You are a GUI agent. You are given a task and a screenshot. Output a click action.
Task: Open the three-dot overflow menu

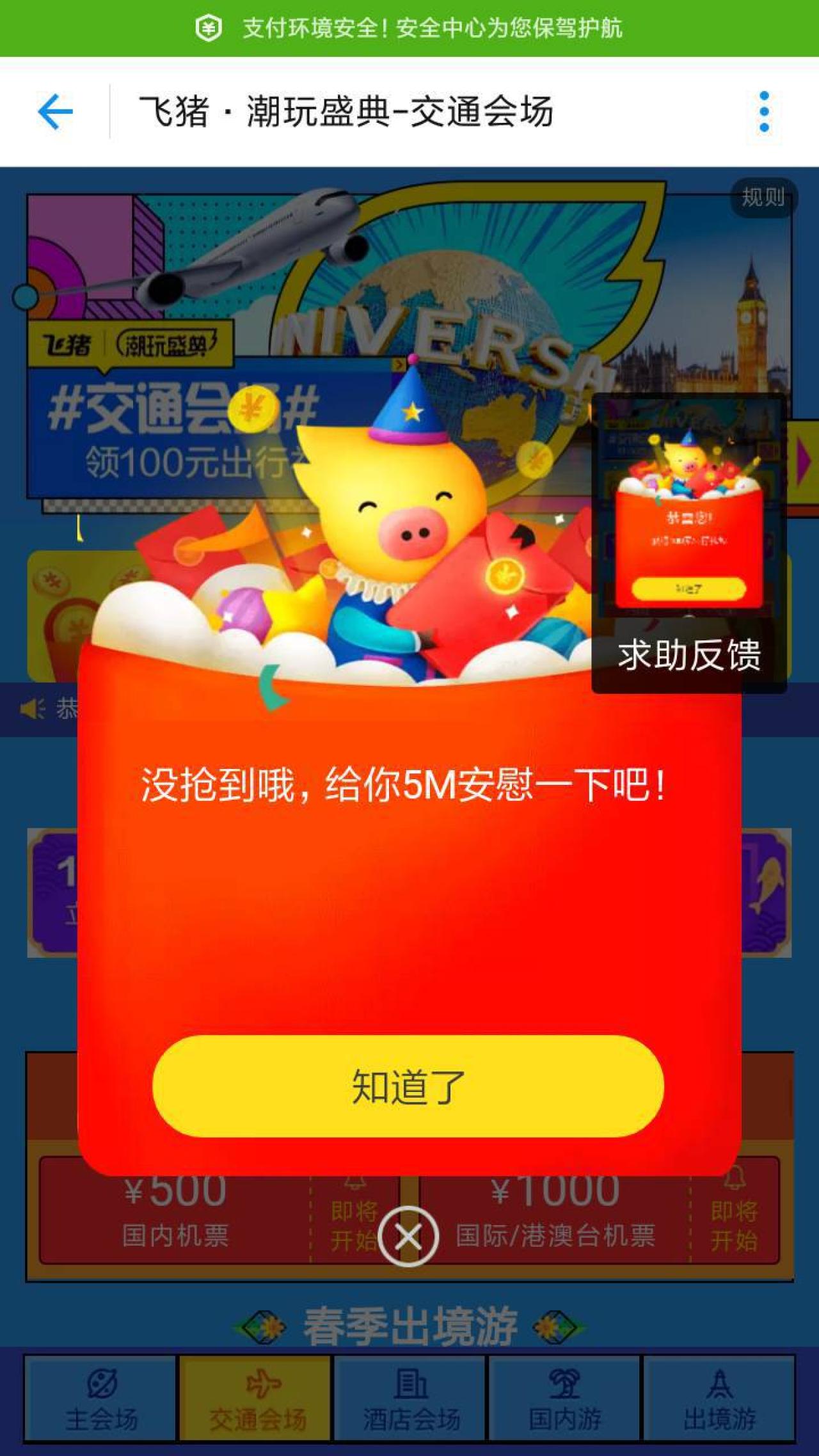pos(763,112)
